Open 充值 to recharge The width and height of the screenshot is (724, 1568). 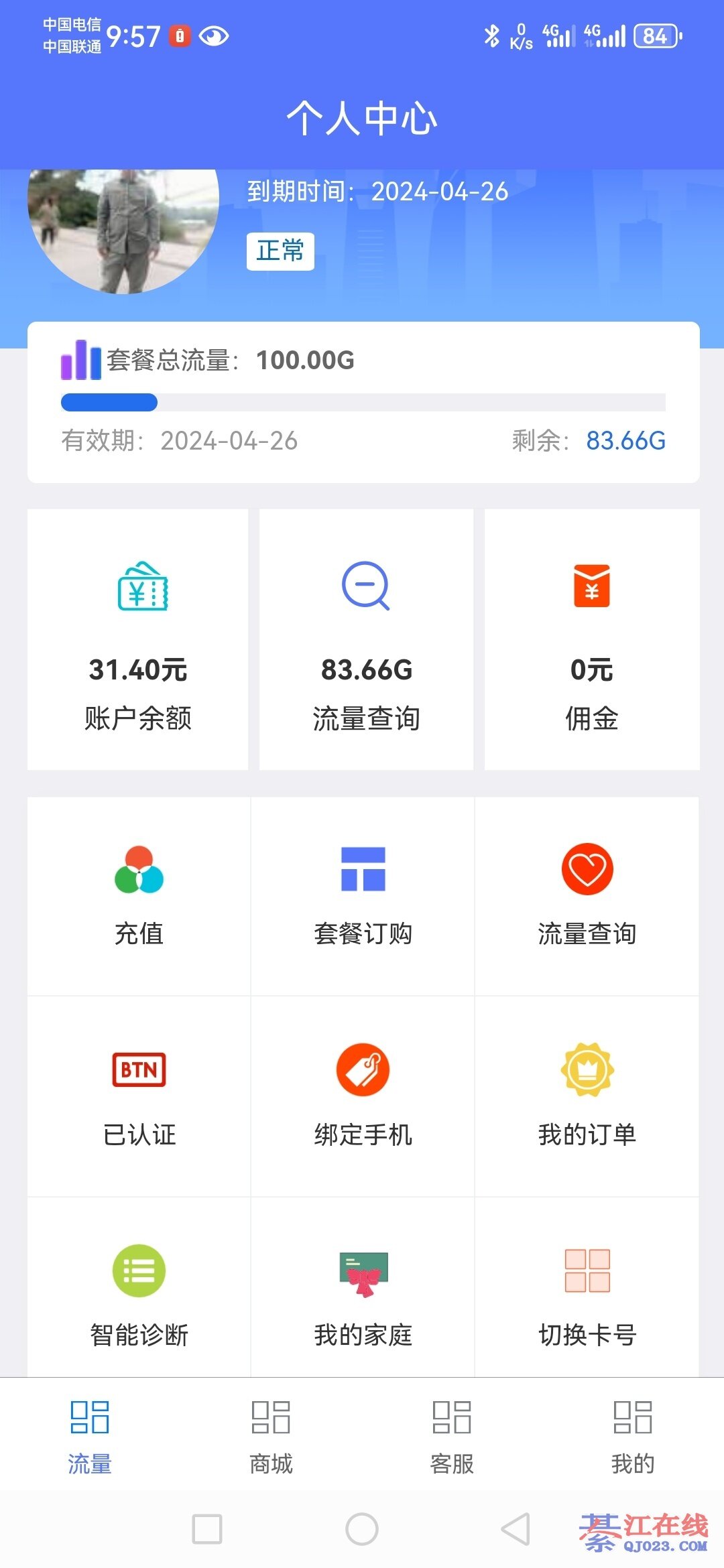pyautogui.click(x=139, y=895)
